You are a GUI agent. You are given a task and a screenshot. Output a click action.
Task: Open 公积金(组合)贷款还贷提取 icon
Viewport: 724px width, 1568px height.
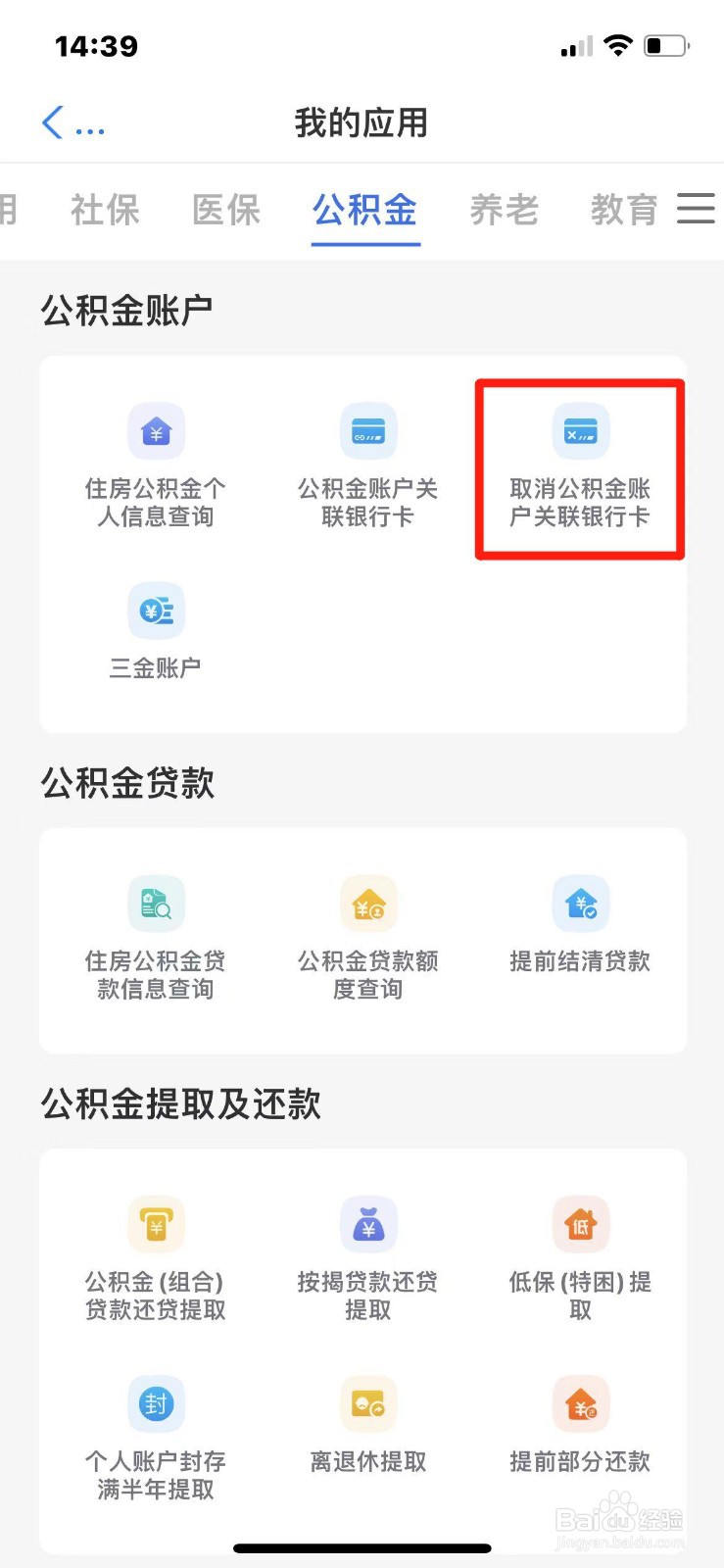(156, 1223)
